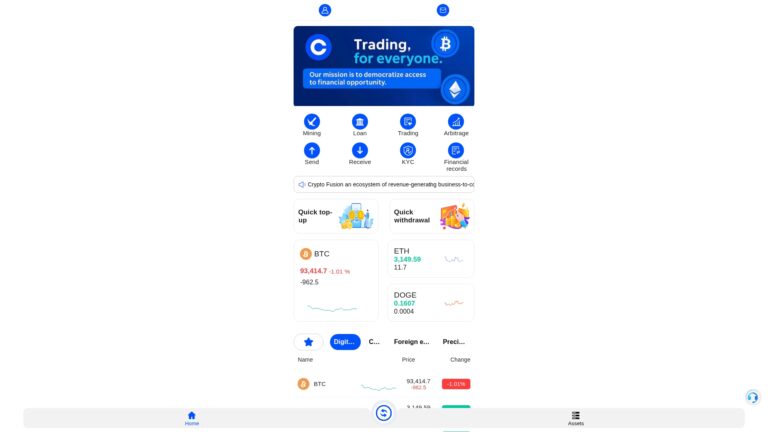
Task: Open the Quick top-up card
Action: (x=336, y=216)
